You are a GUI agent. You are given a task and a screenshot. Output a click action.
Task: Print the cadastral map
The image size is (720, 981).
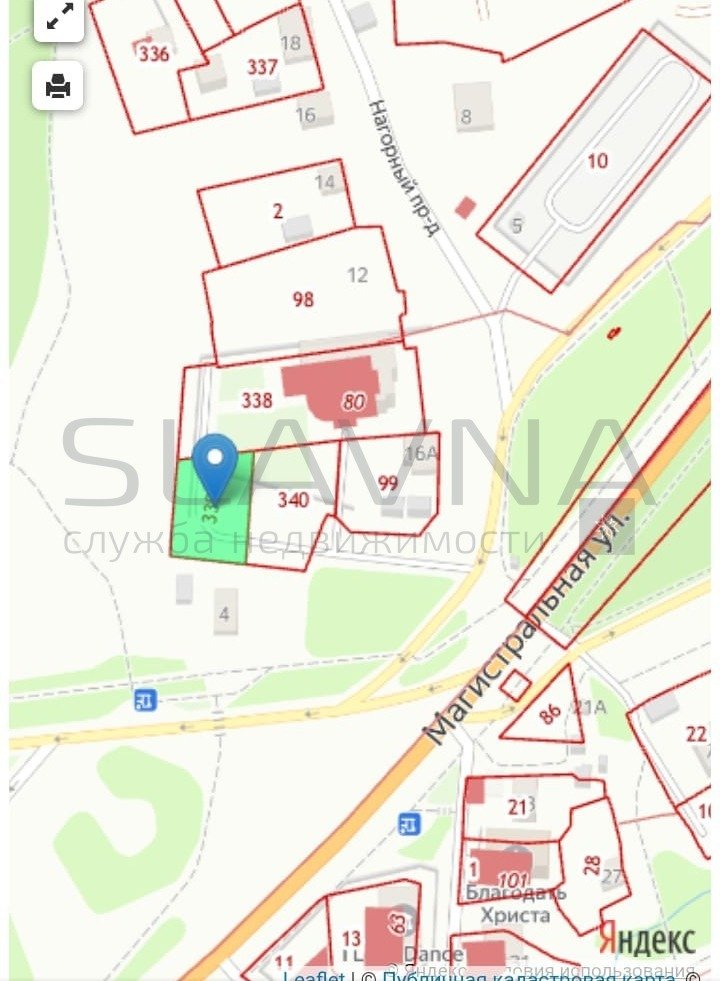pyautogui.click(x=59, y=86)
